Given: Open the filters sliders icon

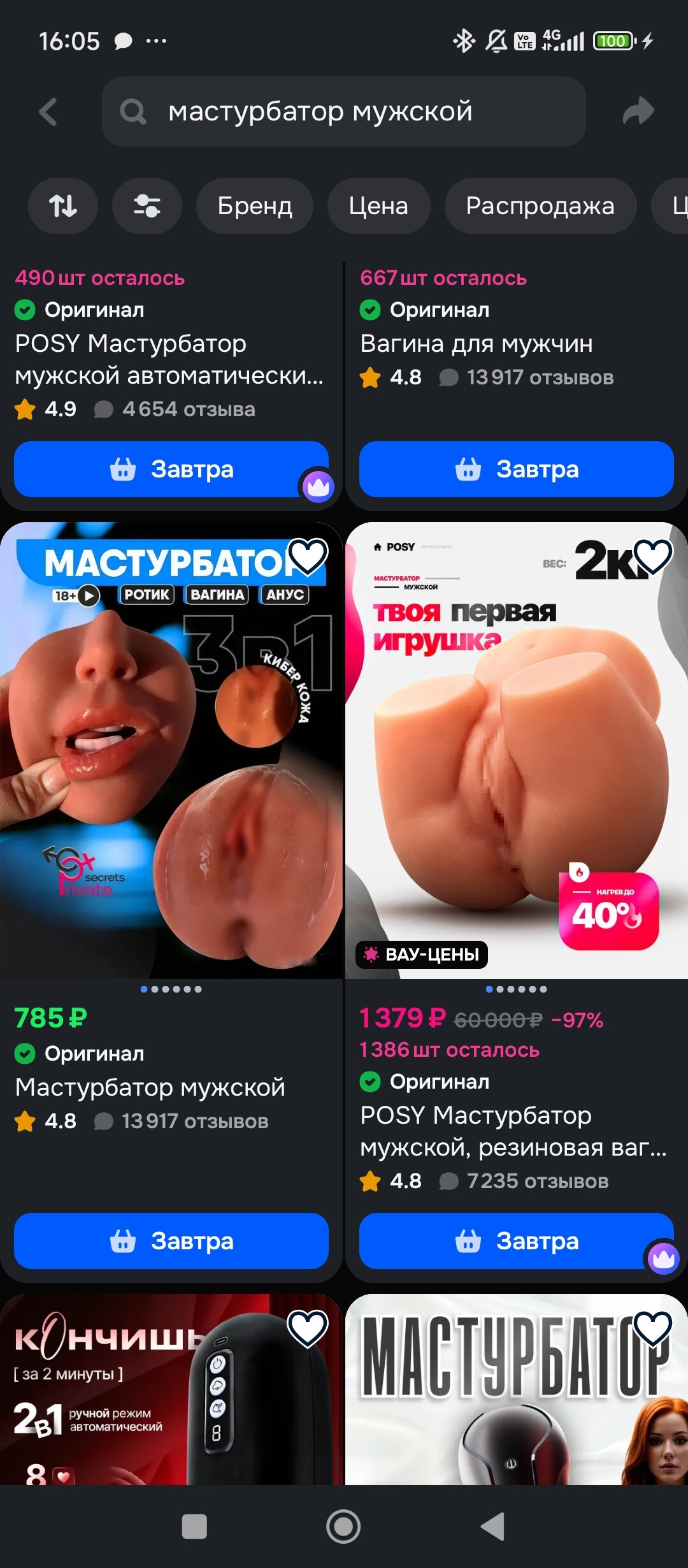Looking at the screenshot, I should coord(147,206).
